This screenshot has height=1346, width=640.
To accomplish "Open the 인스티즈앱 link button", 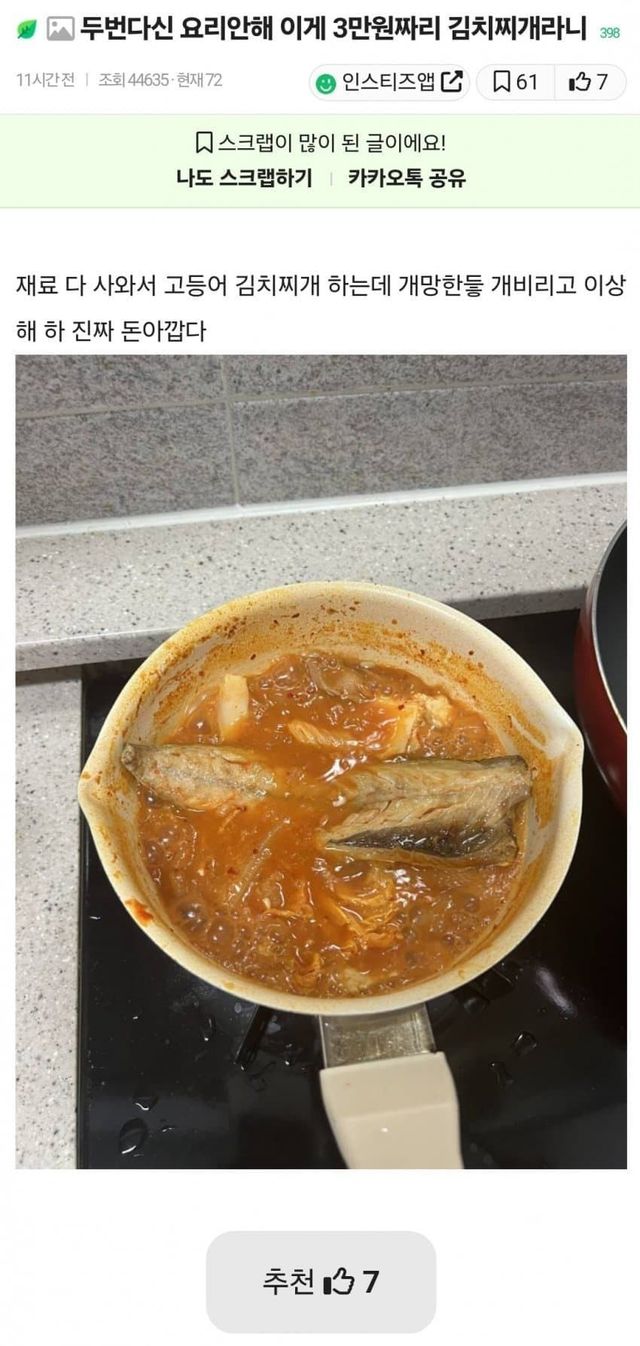I will [389, 82].
